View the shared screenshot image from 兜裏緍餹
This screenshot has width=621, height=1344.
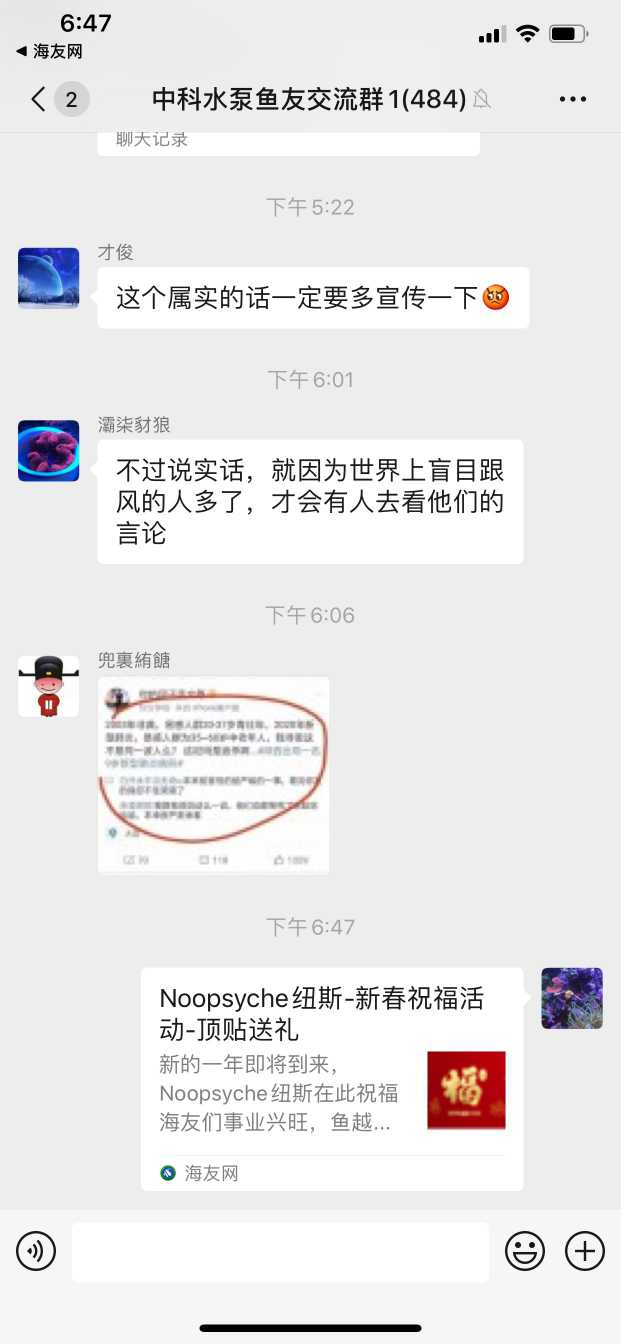coord(213,775)
